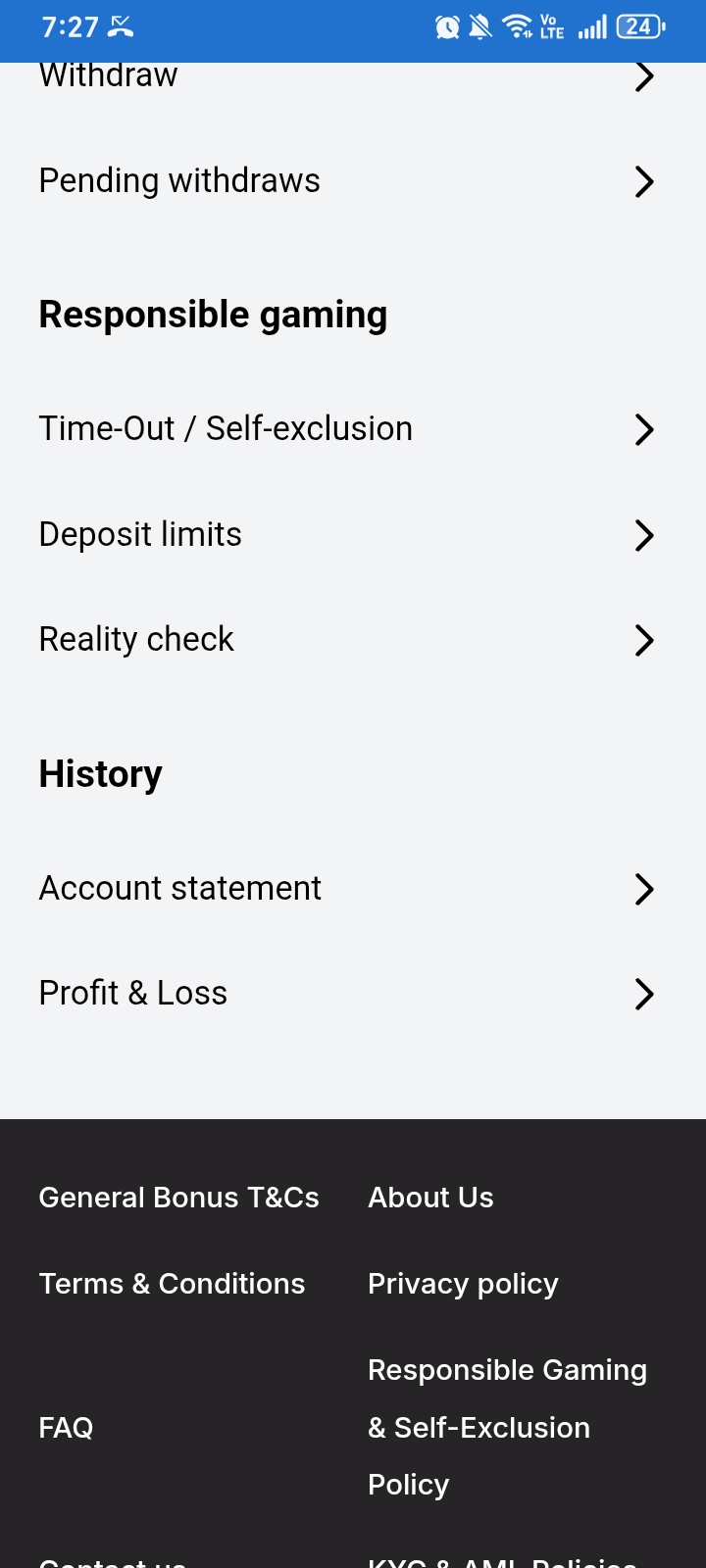Open Responsible Gaming & Self-Exclusion Policy
The height and width of the screenshot is (1568, 706).
point(507,1428)
